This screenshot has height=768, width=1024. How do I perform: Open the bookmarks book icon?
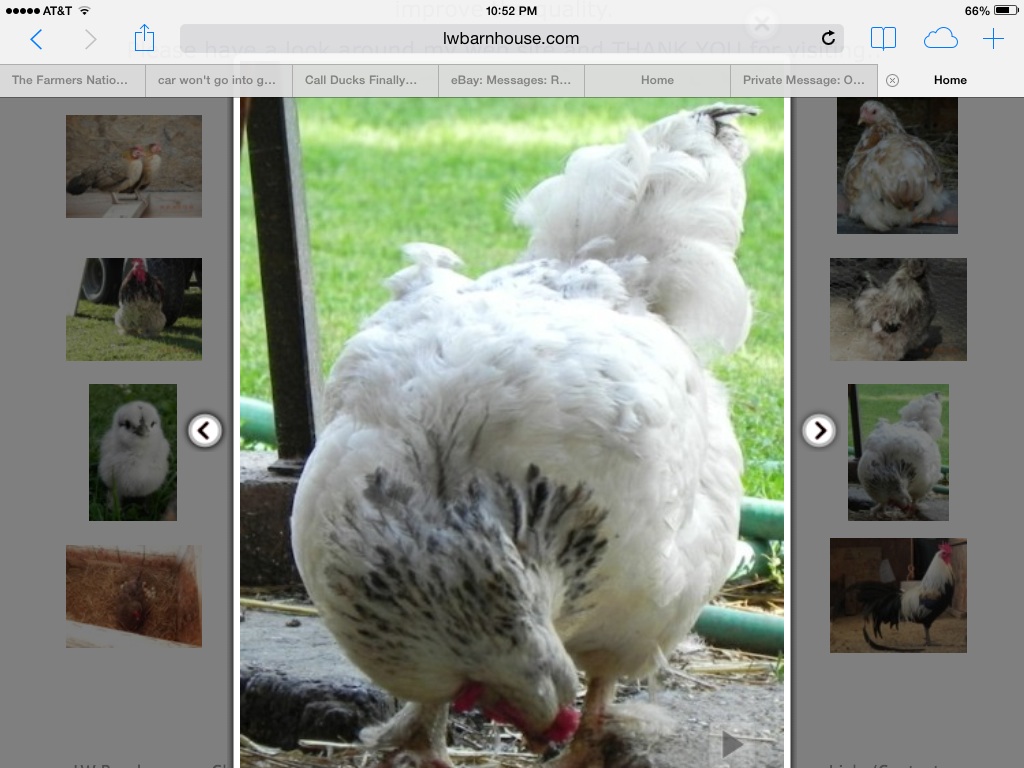point(883,39)
